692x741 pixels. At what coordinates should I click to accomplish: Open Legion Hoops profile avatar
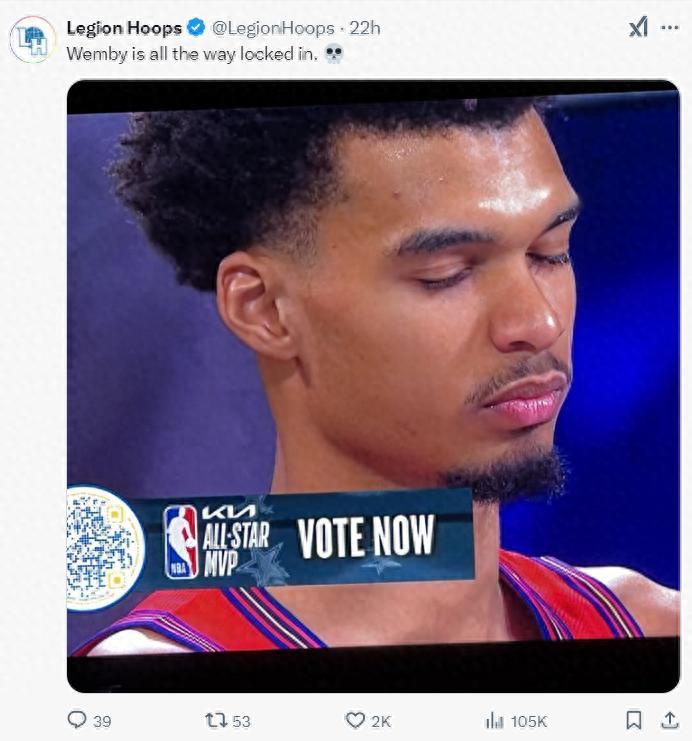coord(33,40)
